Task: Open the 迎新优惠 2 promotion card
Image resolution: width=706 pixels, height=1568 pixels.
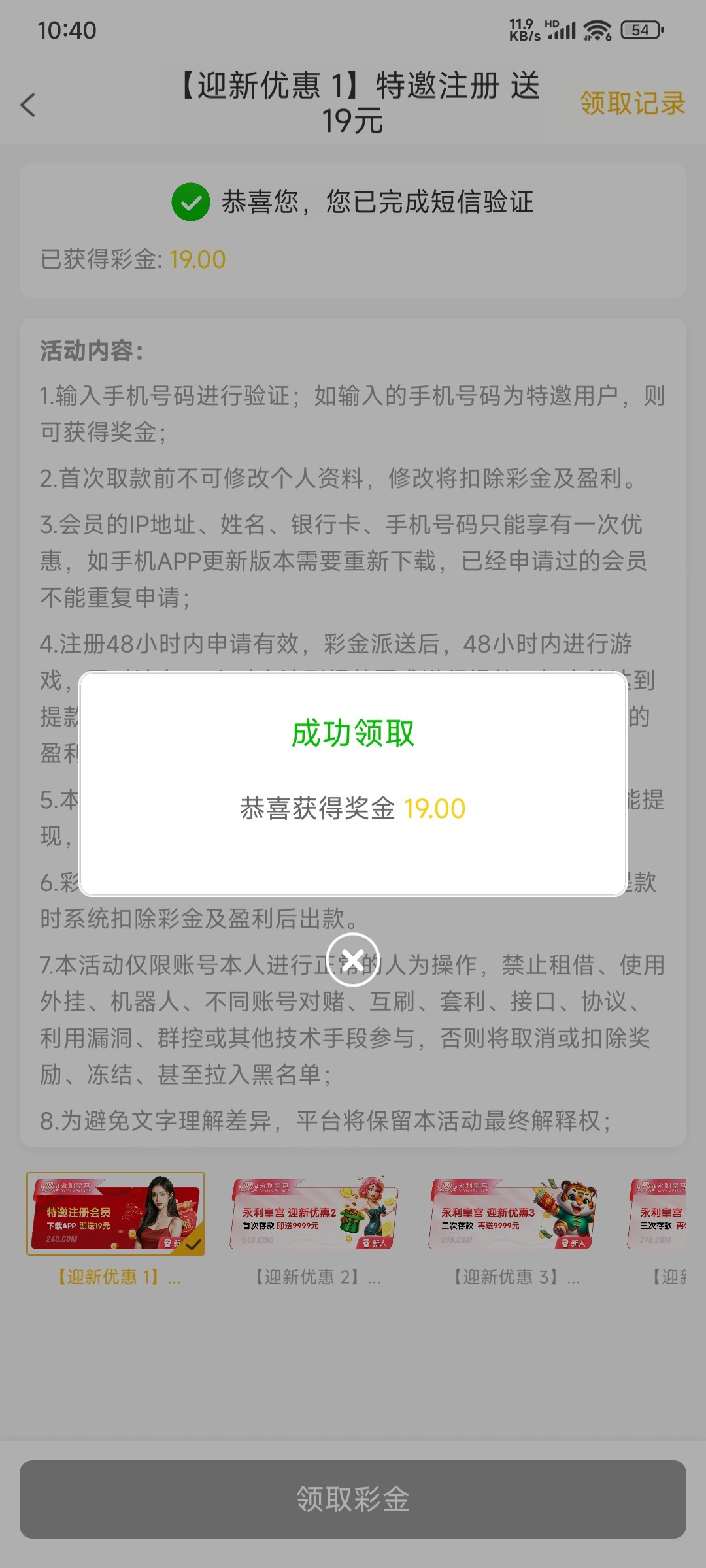Action: click(314, 1214)
